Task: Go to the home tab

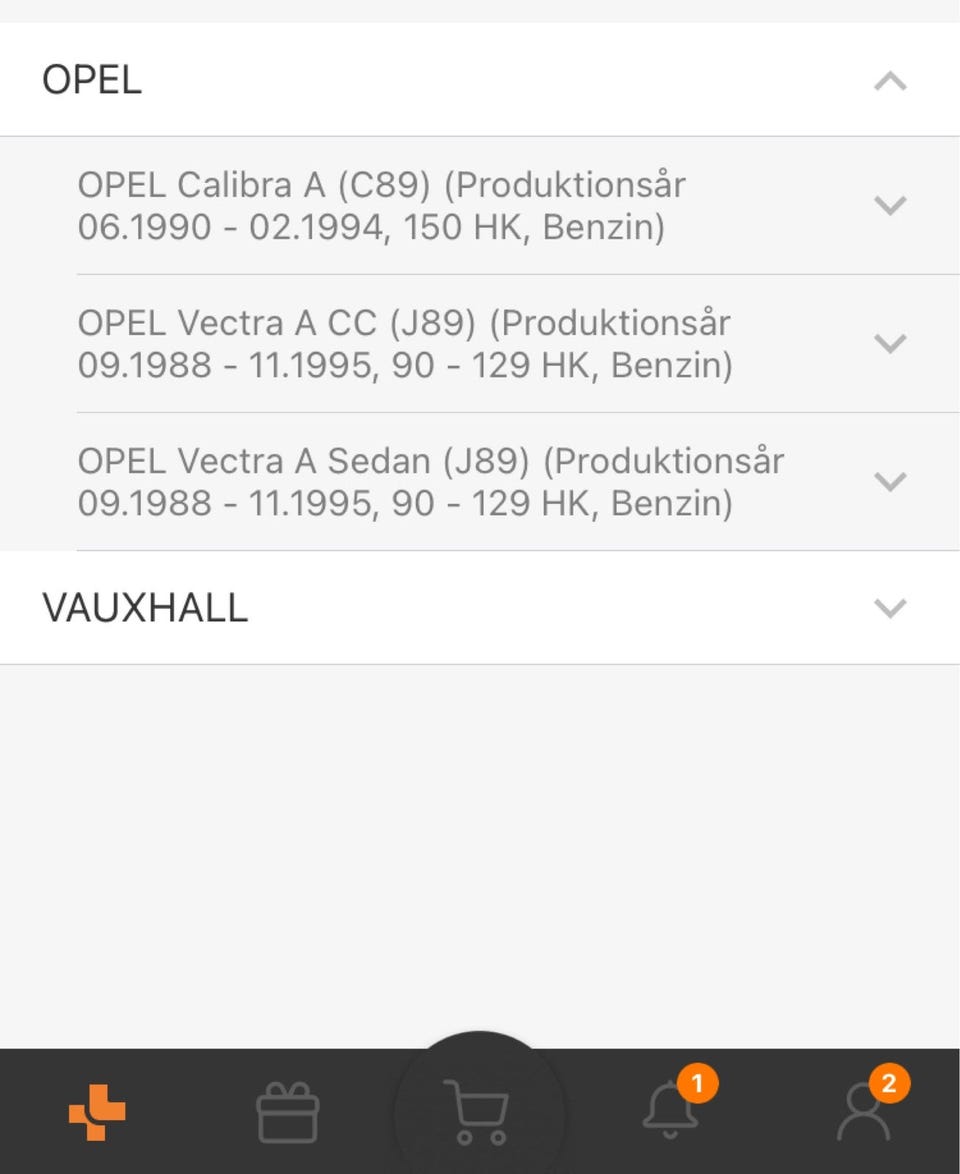Action: point(97,1112)
